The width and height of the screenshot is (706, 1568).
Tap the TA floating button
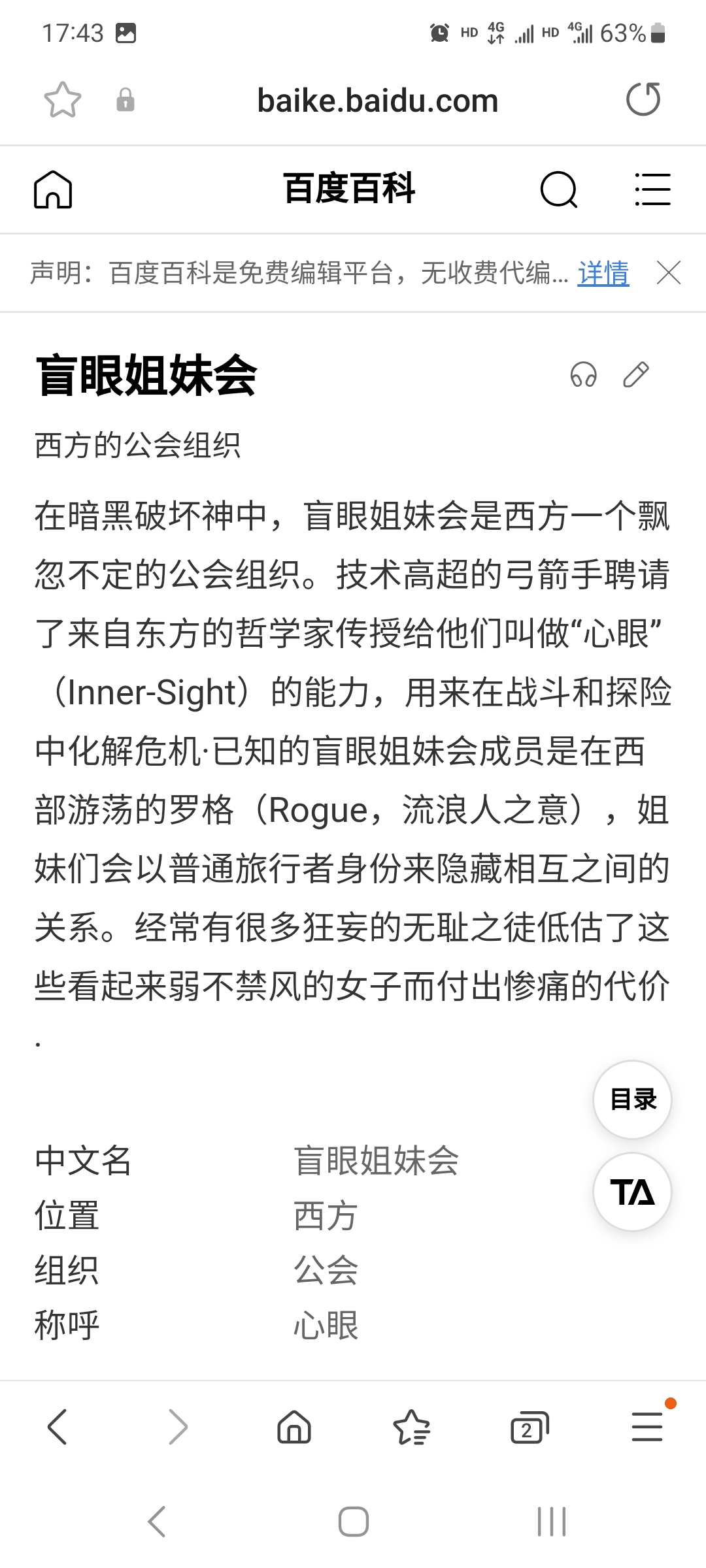click(x=632, y=1192)
